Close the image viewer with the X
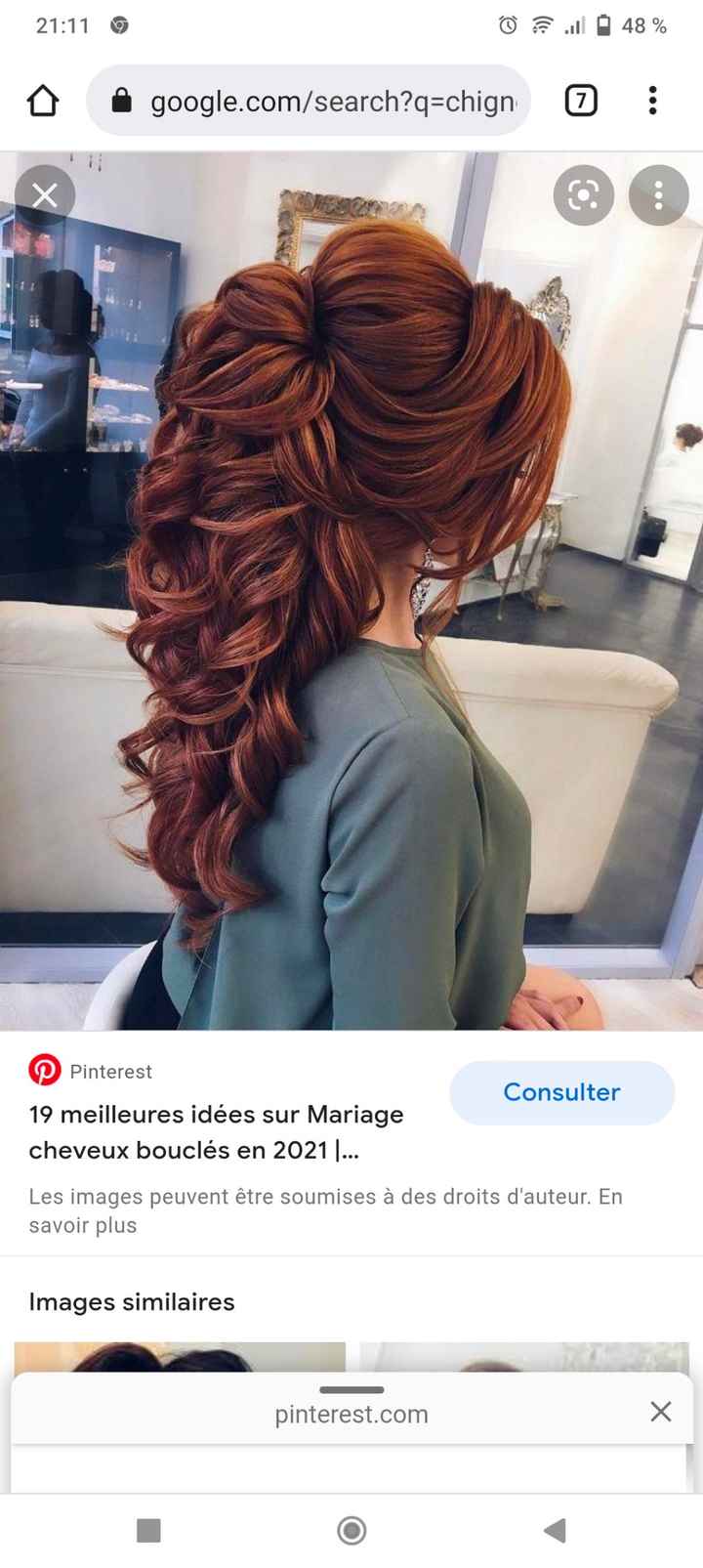 coord(45,195)
